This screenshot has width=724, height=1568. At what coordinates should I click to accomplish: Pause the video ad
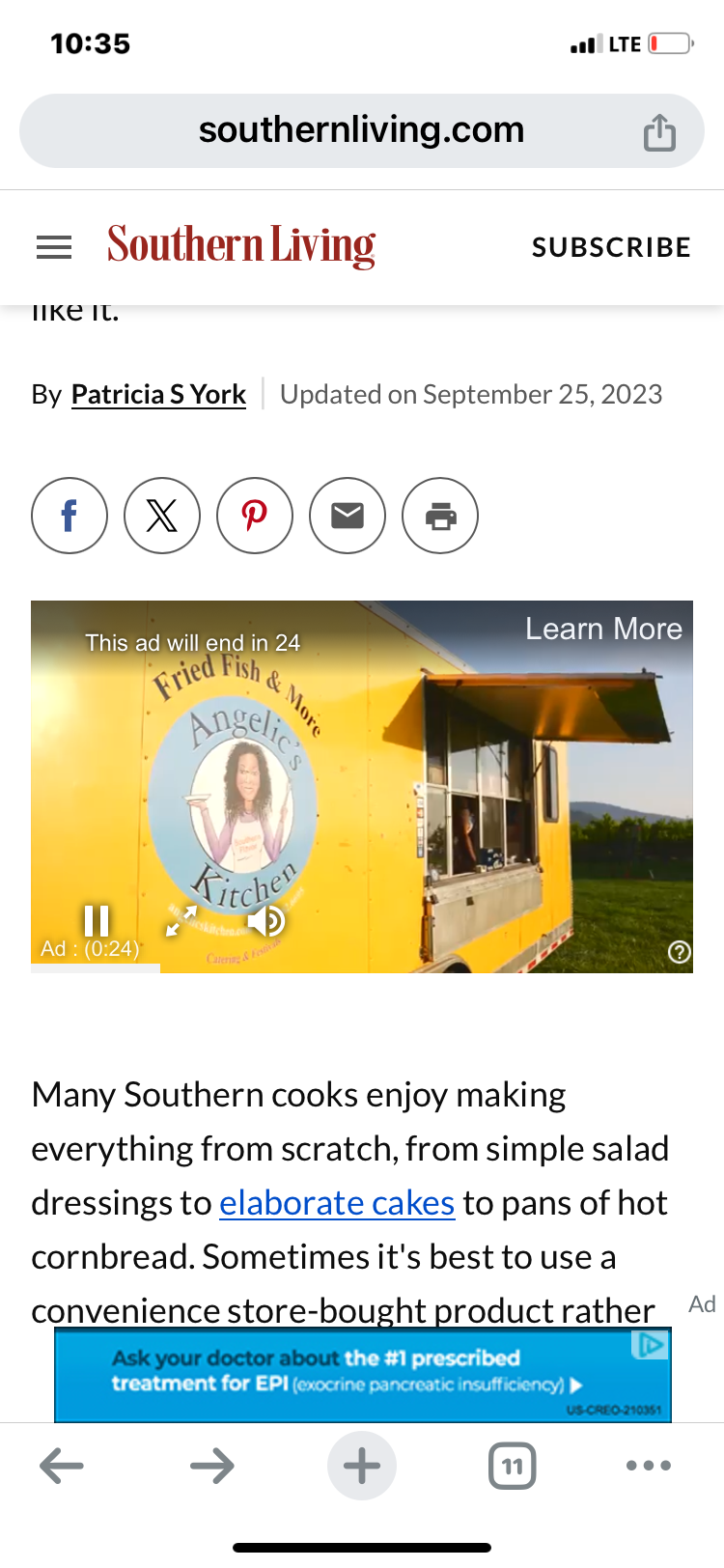pyautogui.click(x=97, y=921)
